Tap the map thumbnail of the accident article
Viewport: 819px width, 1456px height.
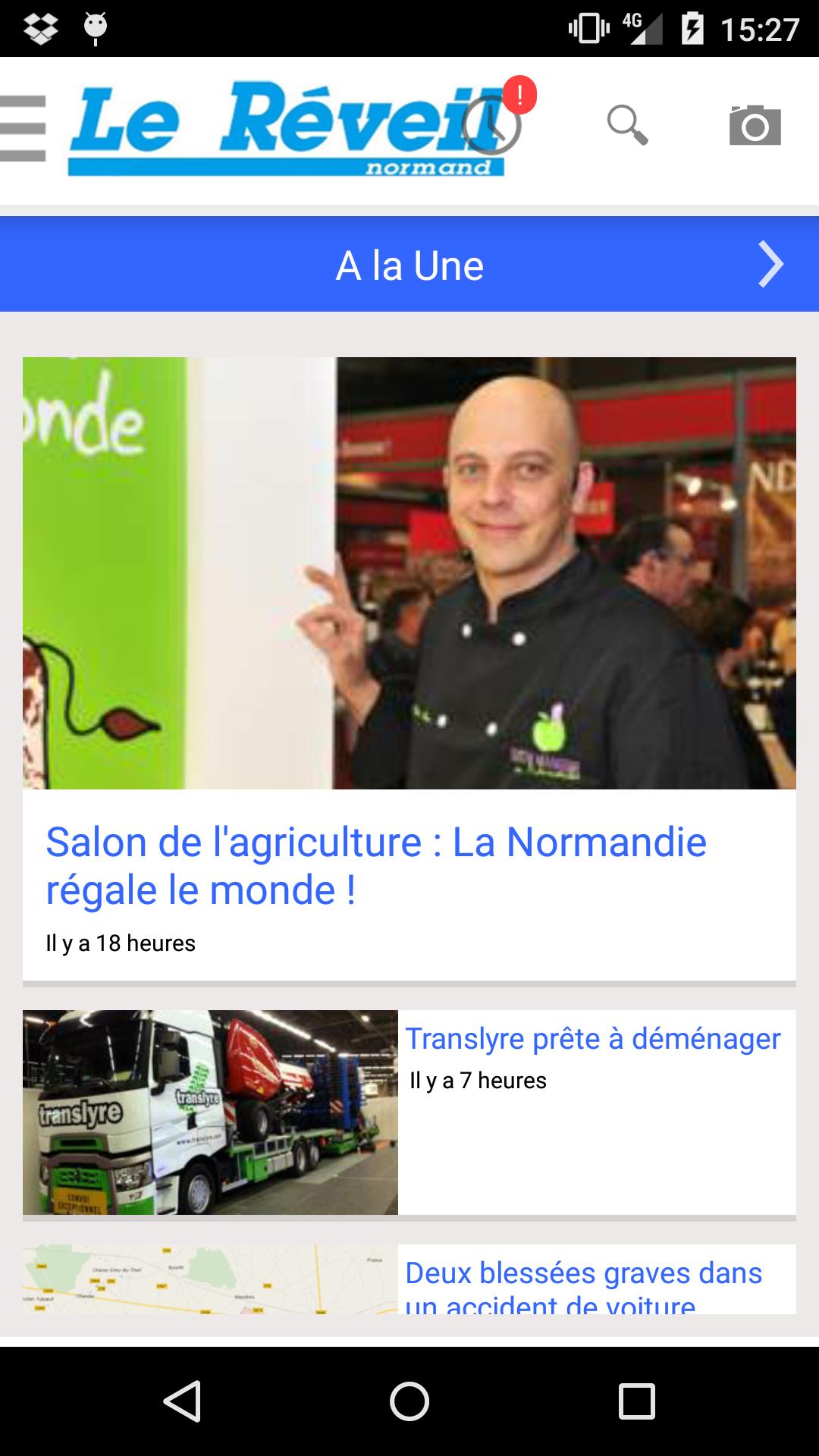210,1282
